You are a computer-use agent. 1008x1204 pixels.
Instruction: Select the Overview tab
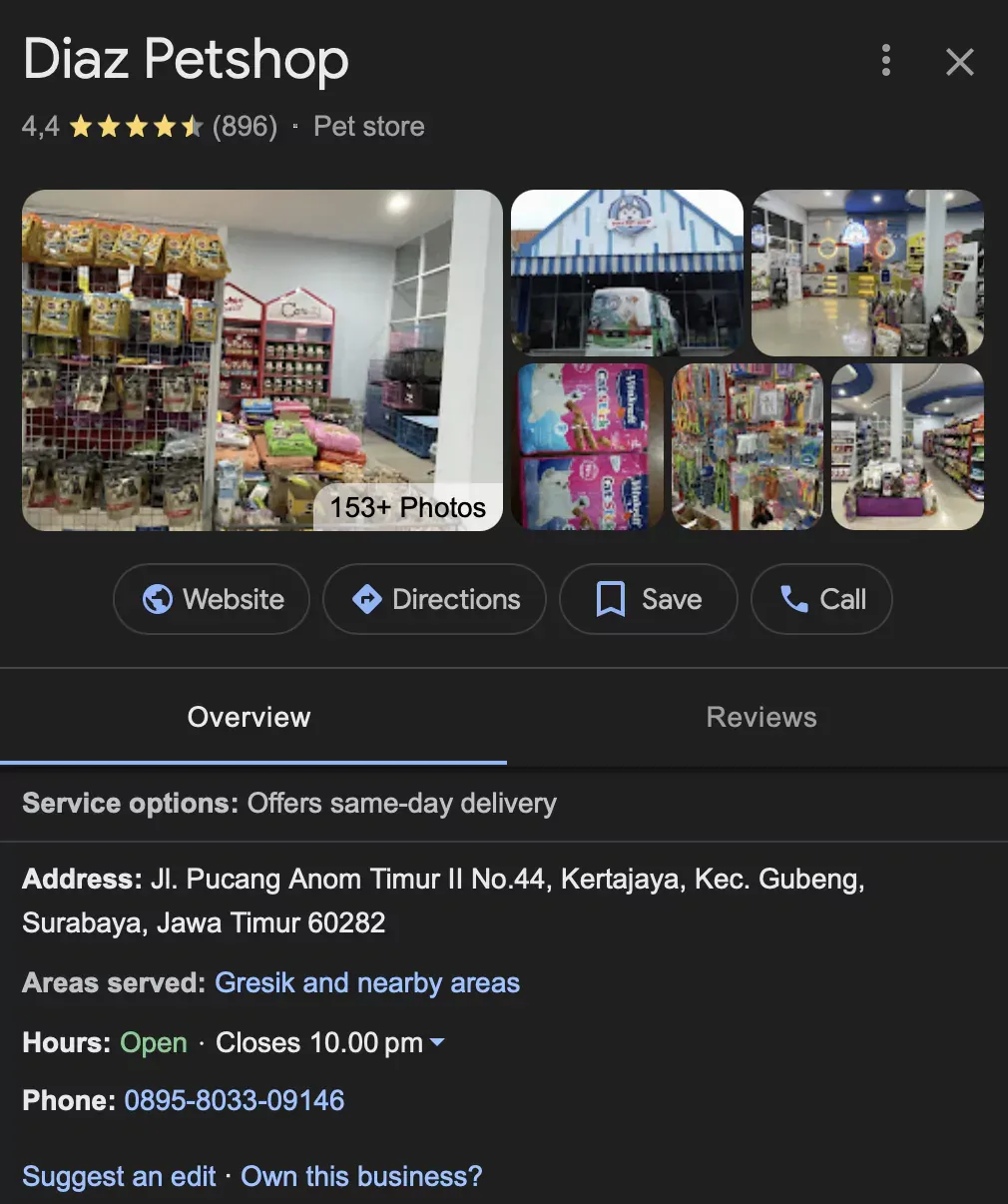[x=250, y=717]
